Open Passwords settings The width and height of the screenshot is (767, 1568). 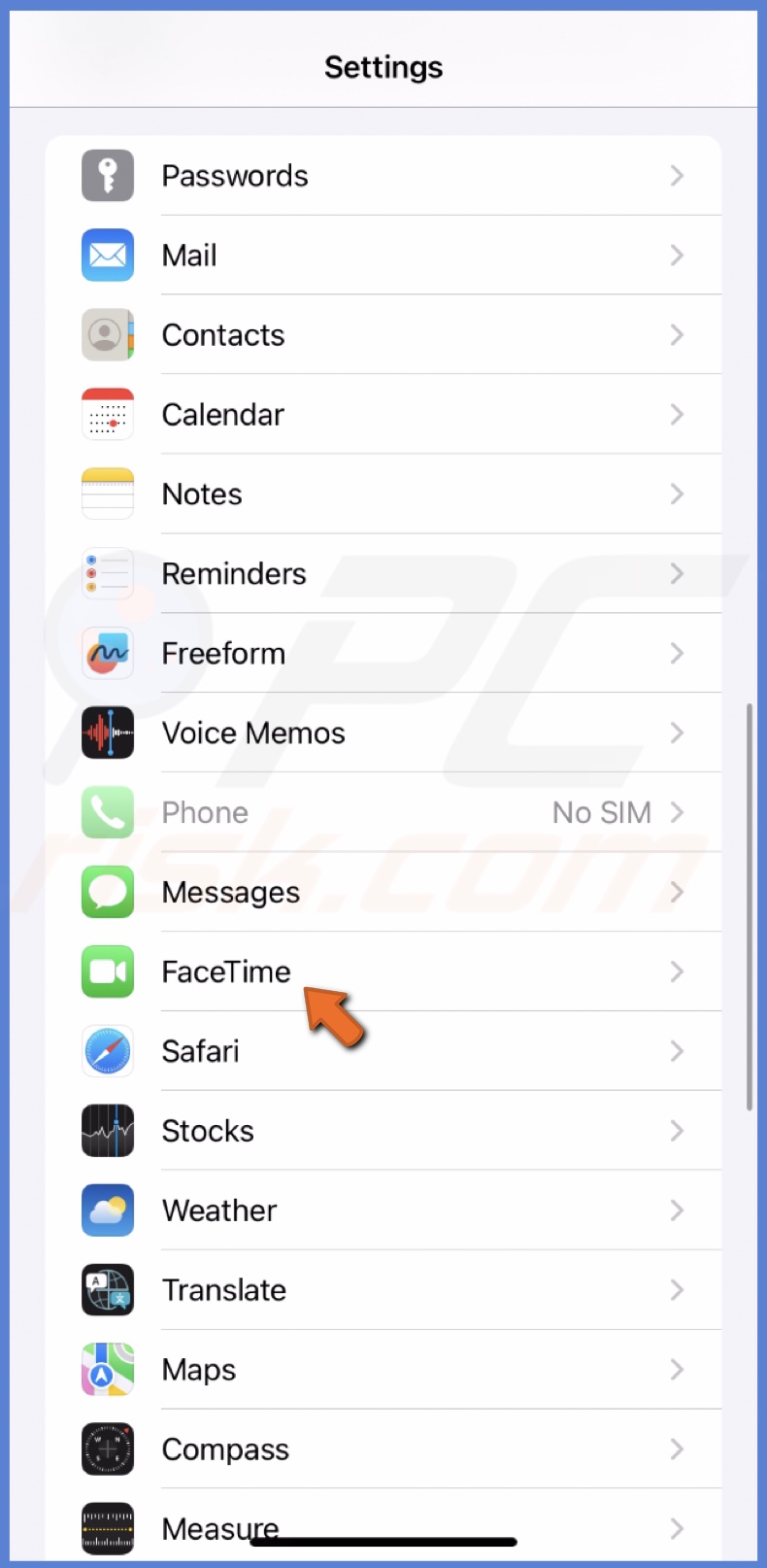tap(383, 176)
